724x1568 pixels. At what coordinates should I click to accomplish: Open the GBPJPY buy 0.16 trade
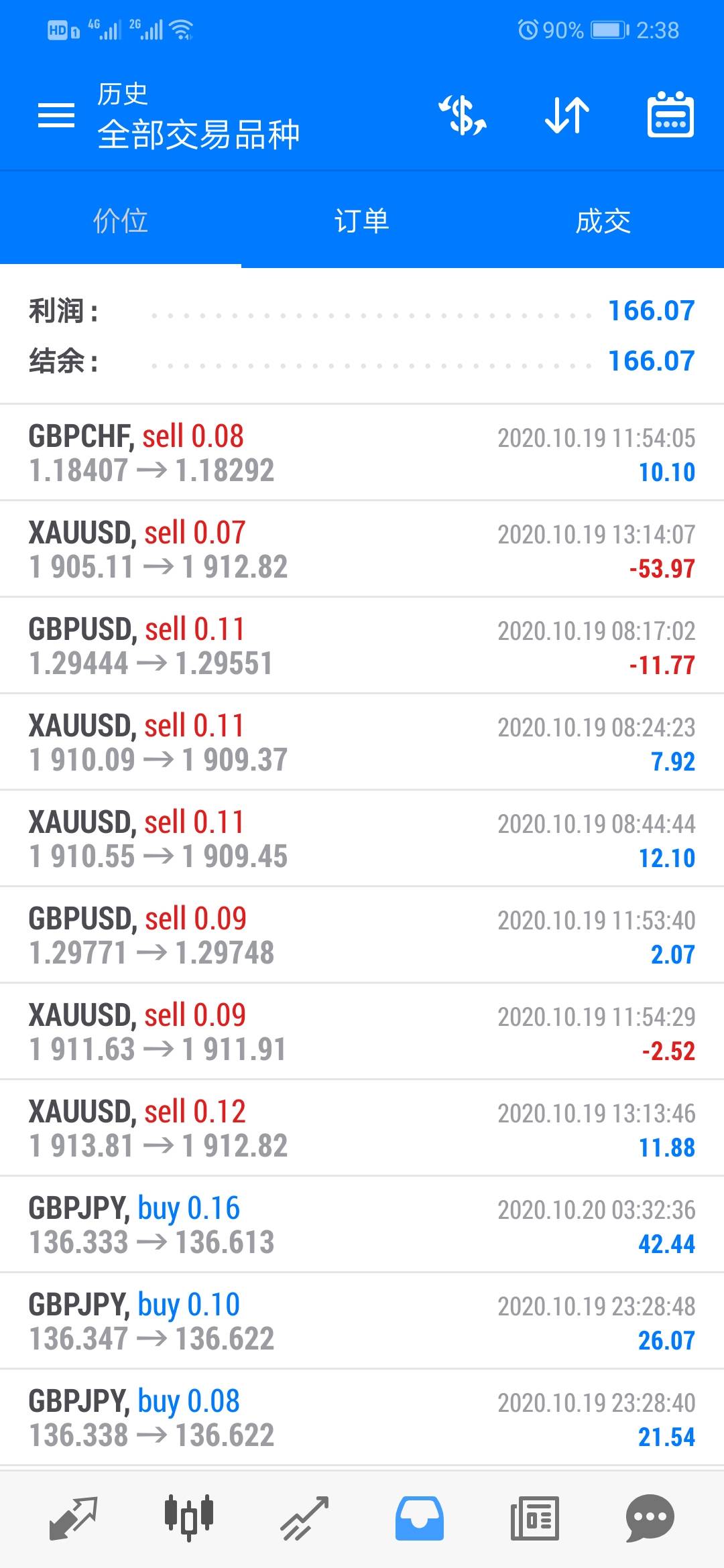point(362,1225)
